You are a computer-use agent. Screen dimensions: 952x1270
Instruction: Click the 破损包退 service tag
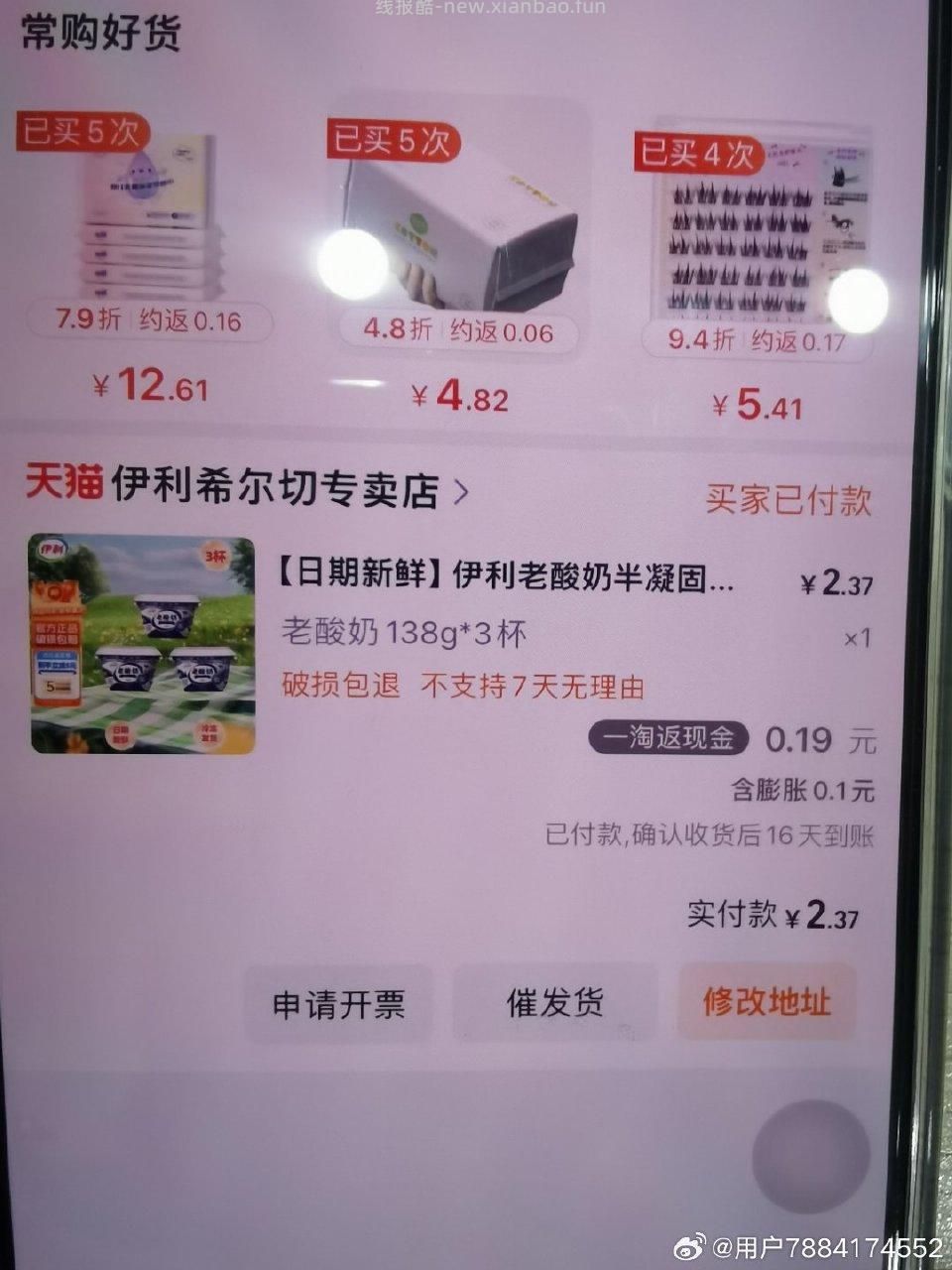(341, 685)
